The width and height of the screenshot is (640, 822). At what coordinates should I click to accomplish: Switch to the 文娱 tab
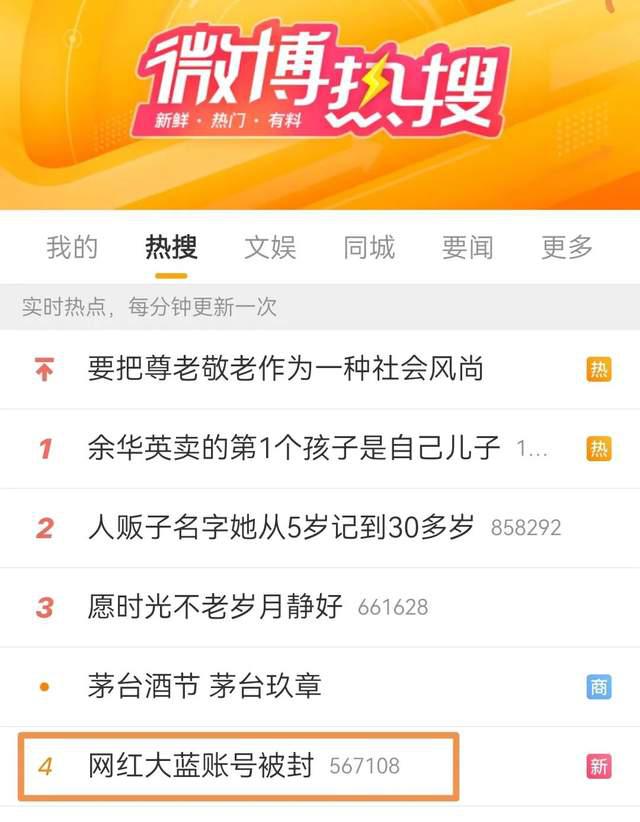pyautogui.click(x=270, y=247)
